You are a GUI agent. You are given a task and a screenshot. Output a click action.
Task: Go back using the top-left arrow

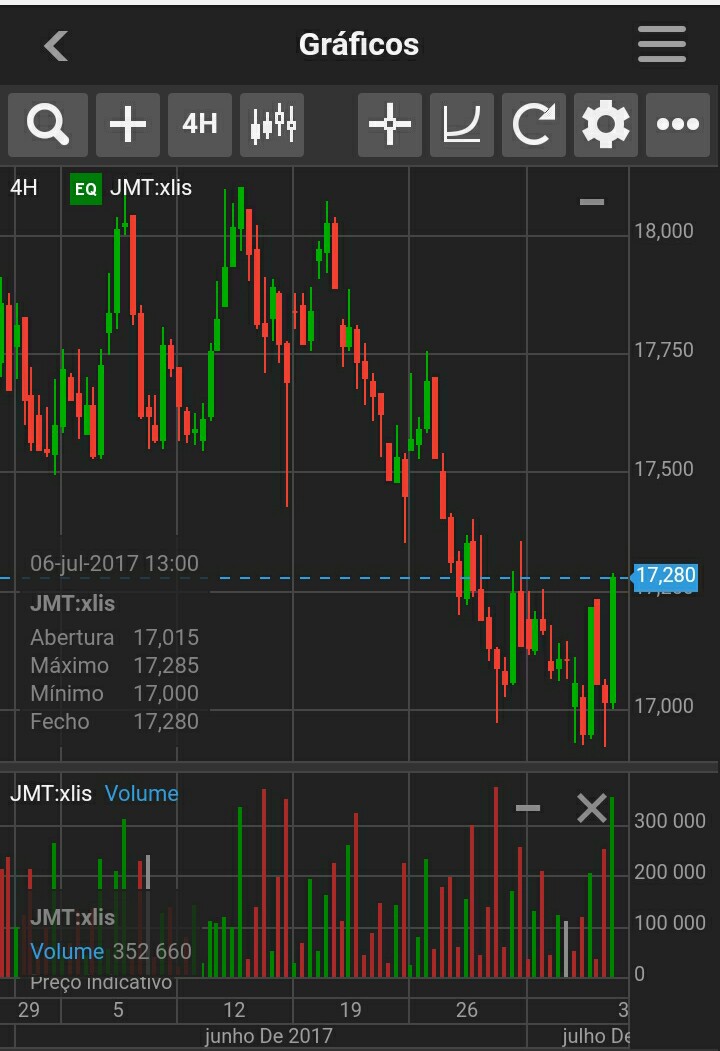coord(56,45)
